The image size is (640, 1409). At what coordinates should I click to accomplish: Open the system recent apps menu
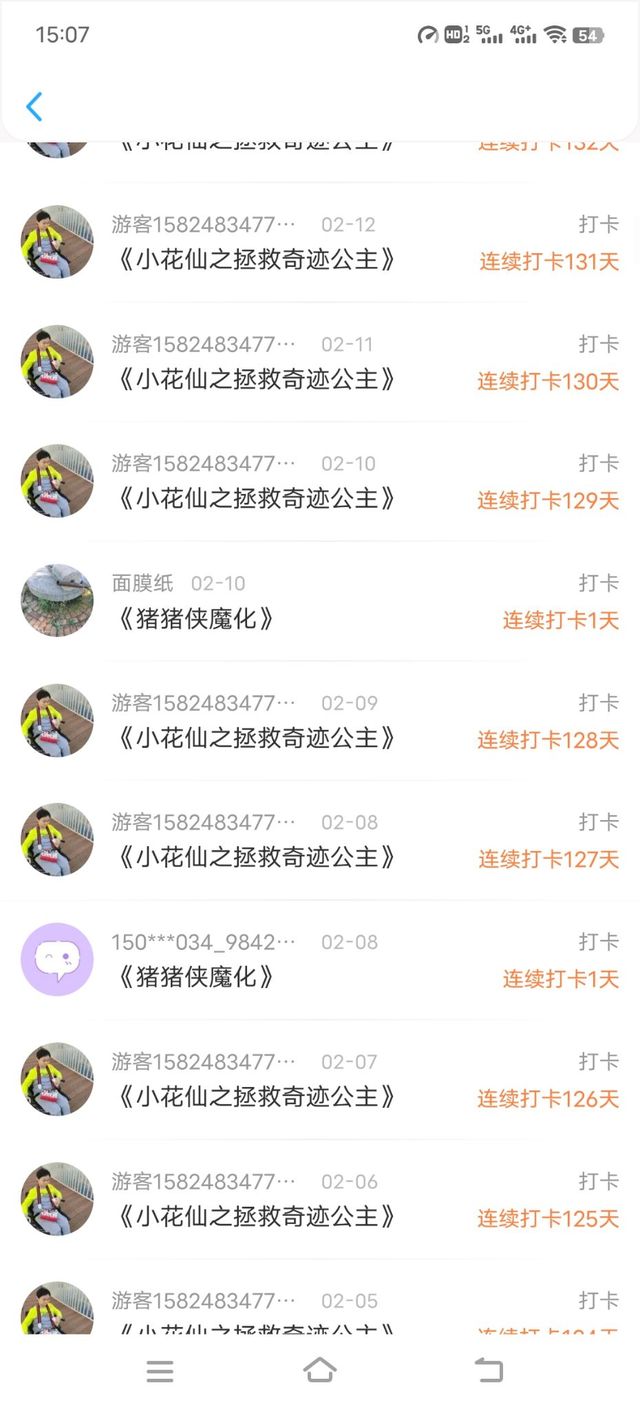[x=160, y=1371]
